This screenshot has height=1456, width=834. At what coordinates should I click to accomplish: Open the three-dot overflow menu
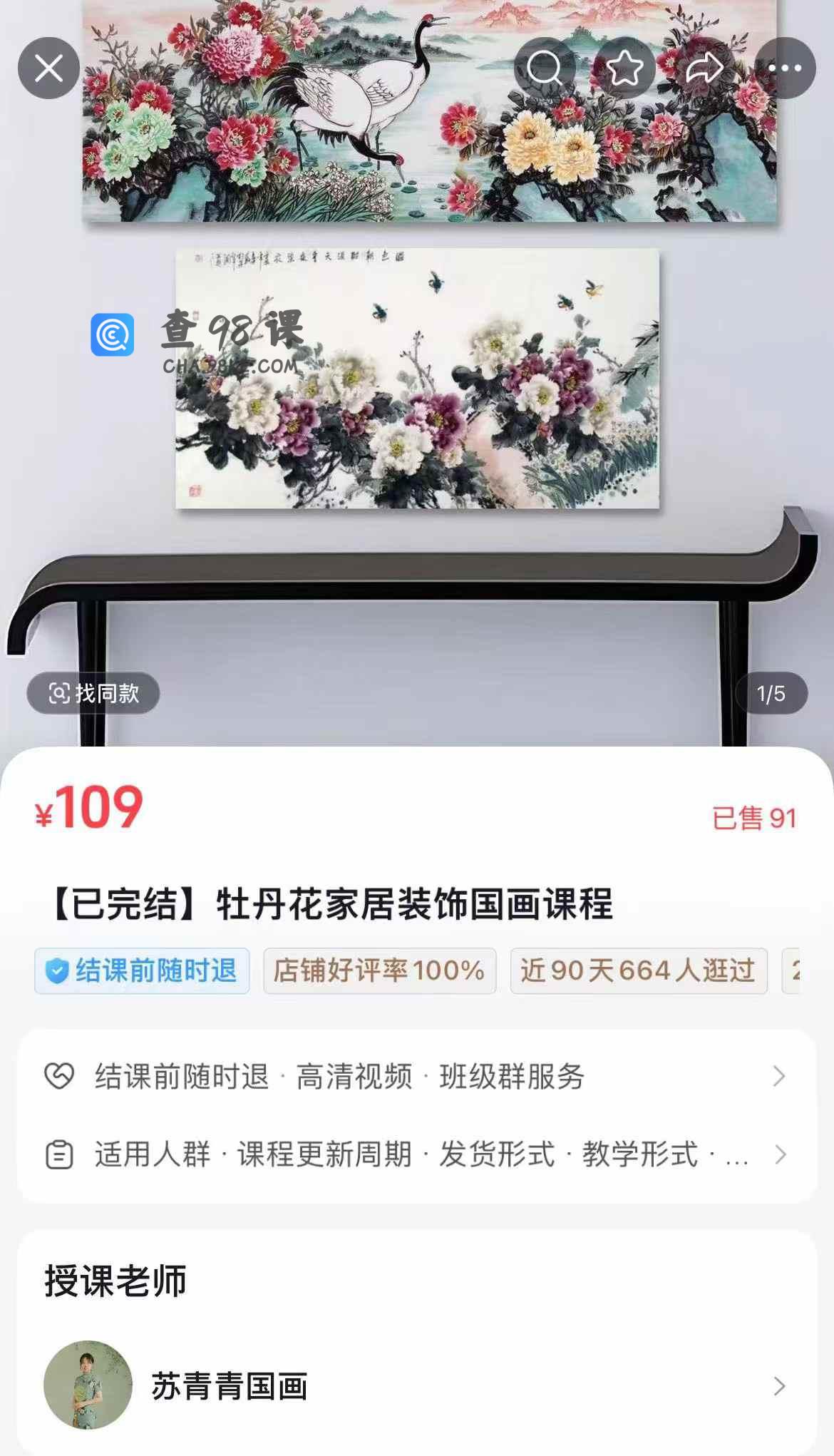[x=785, y=68]
